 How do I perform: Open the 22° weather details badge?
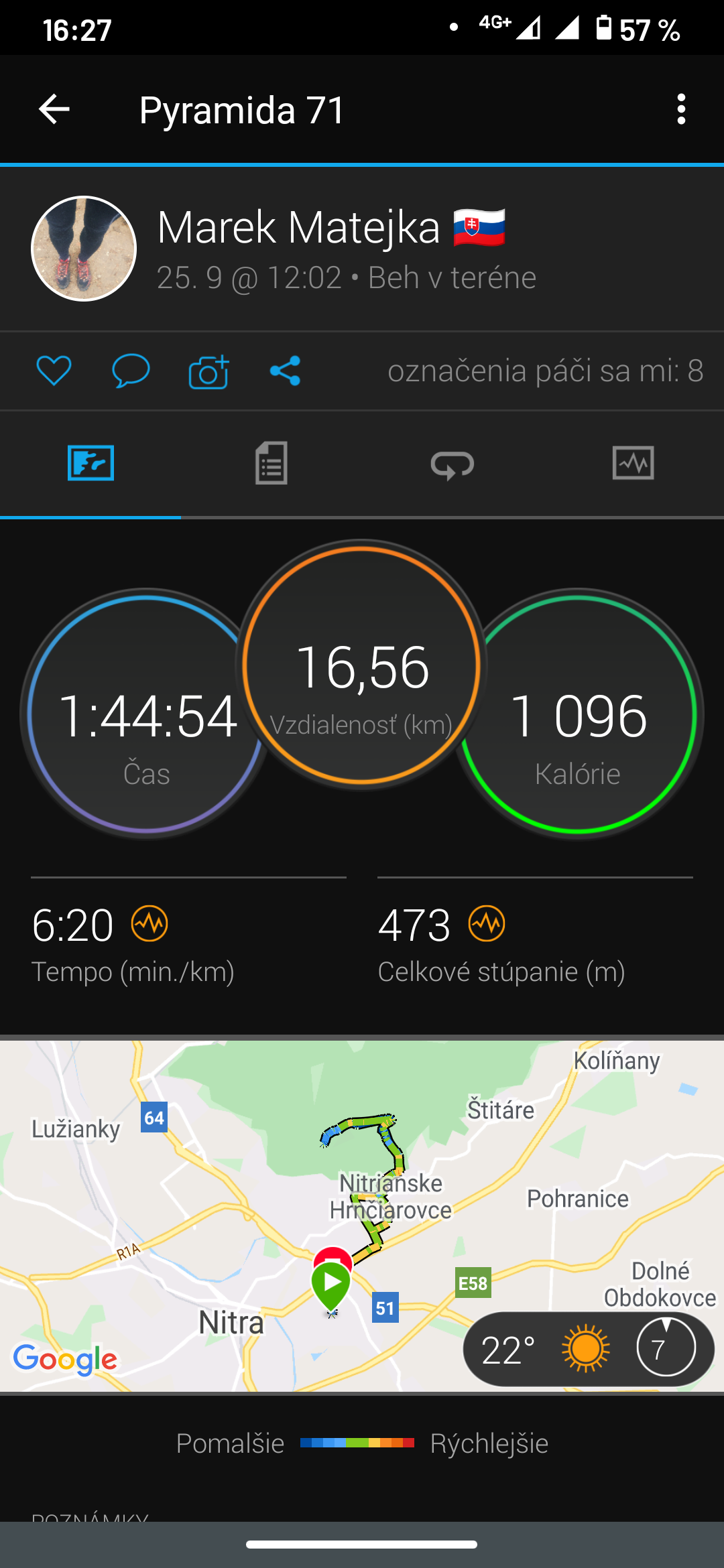pos(589,1349)
